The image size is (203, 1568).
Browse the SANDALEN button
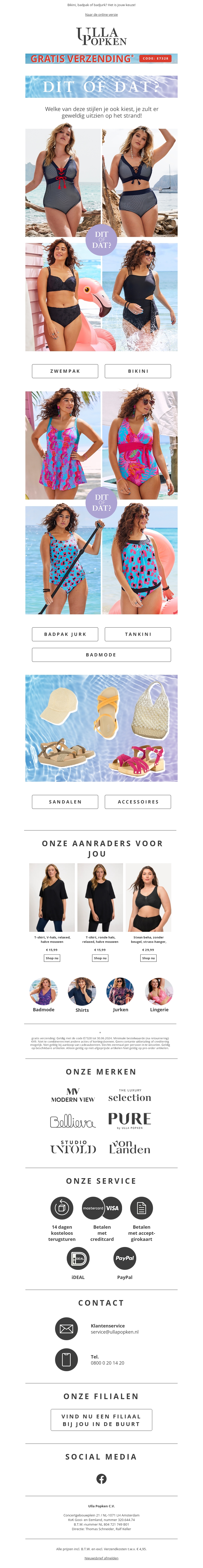click(x=65, y=802)
